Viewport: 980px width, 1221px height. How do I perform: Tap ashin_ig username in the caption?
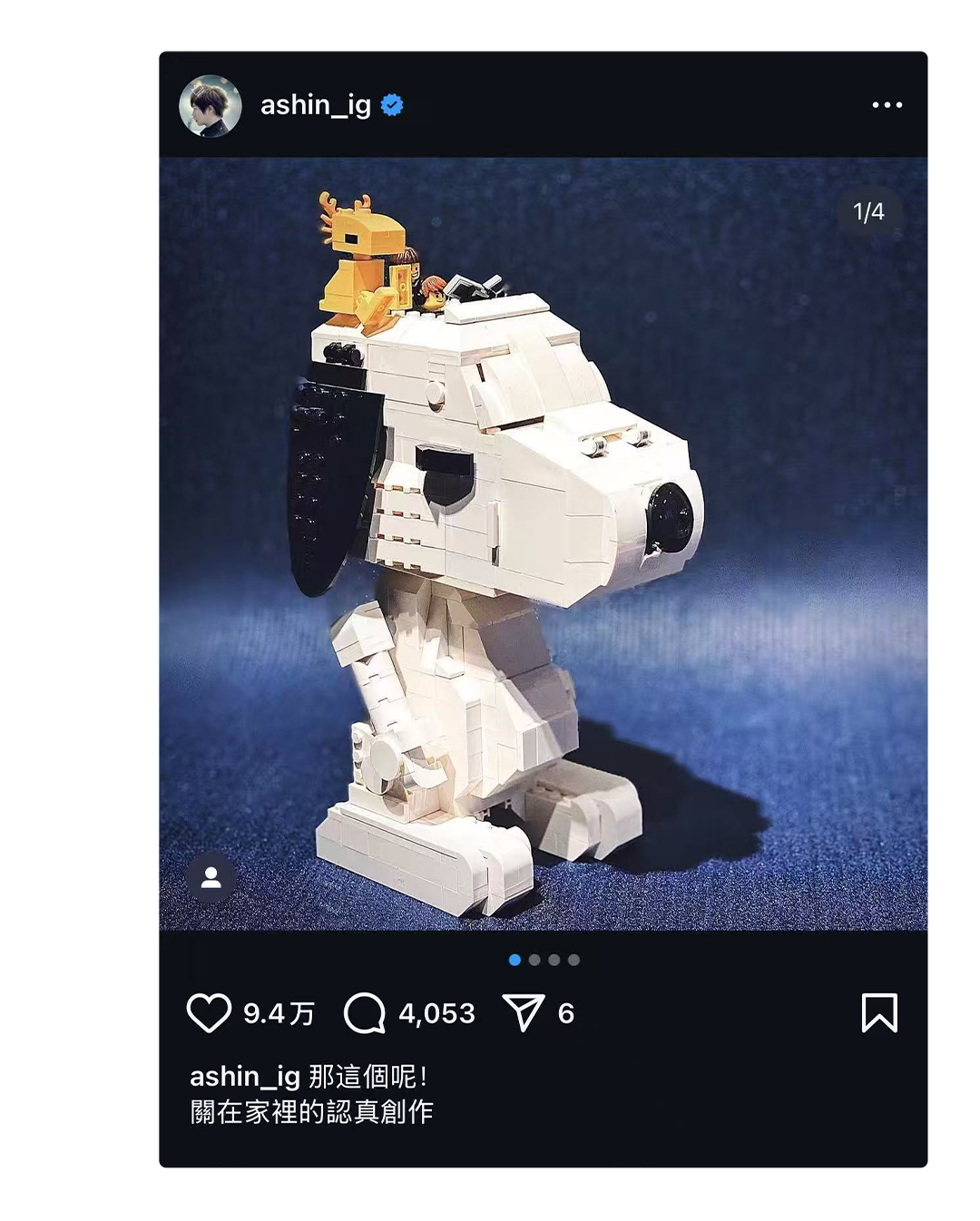coord(244,1077)
